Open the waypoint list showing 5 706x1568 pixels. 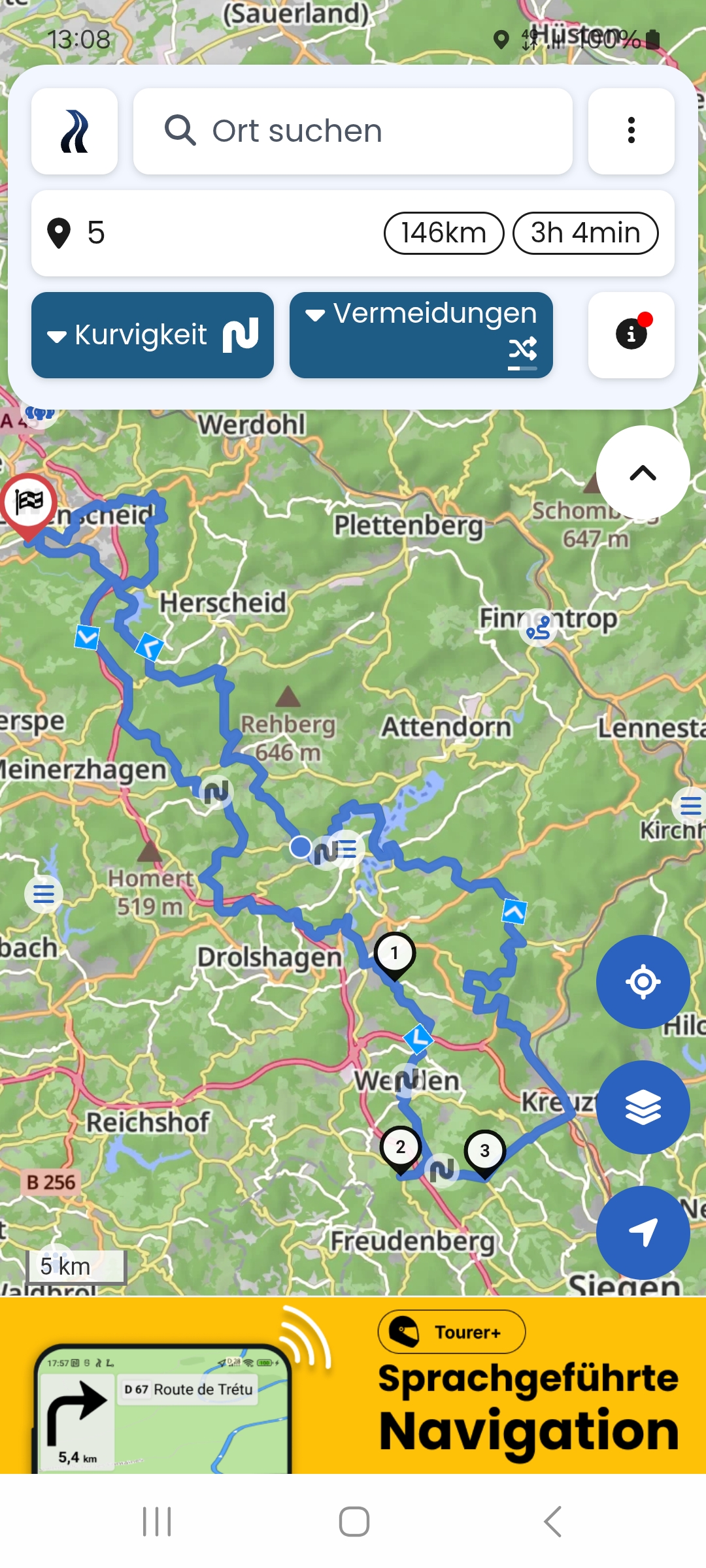196,233
